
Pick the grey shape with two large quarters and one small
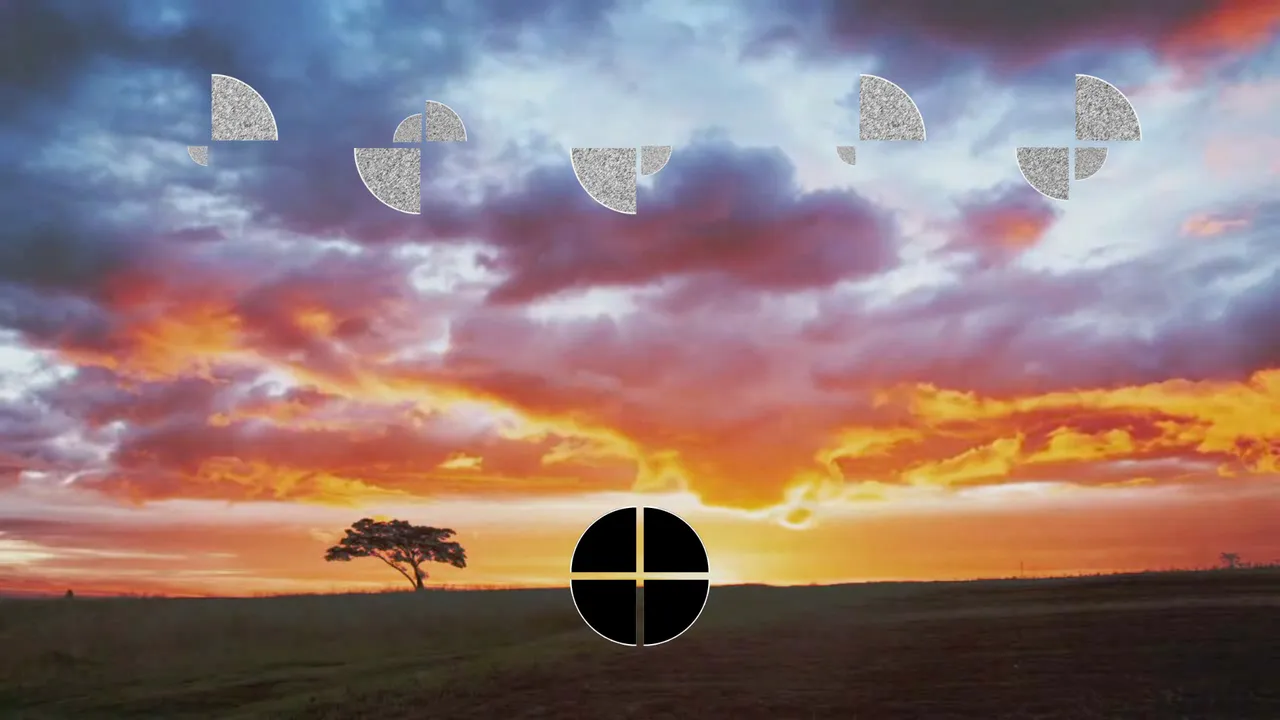(x=1079, y=137)
